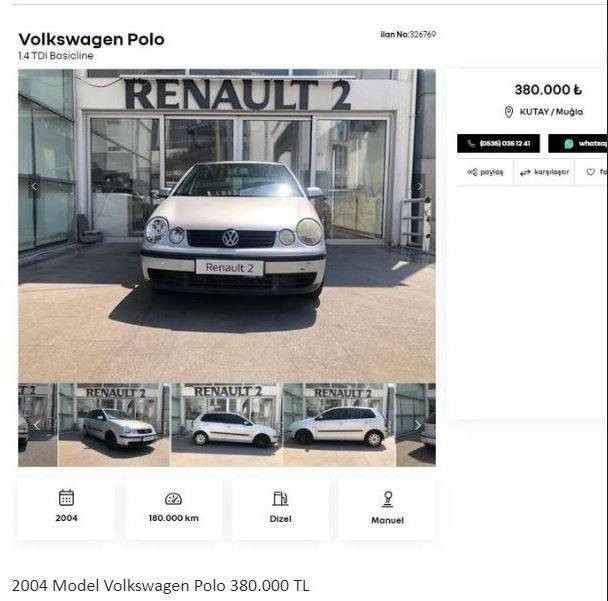The image size is (608, 601).
Task: Show the next photo in the main gallery
Action: coord(419,186)
